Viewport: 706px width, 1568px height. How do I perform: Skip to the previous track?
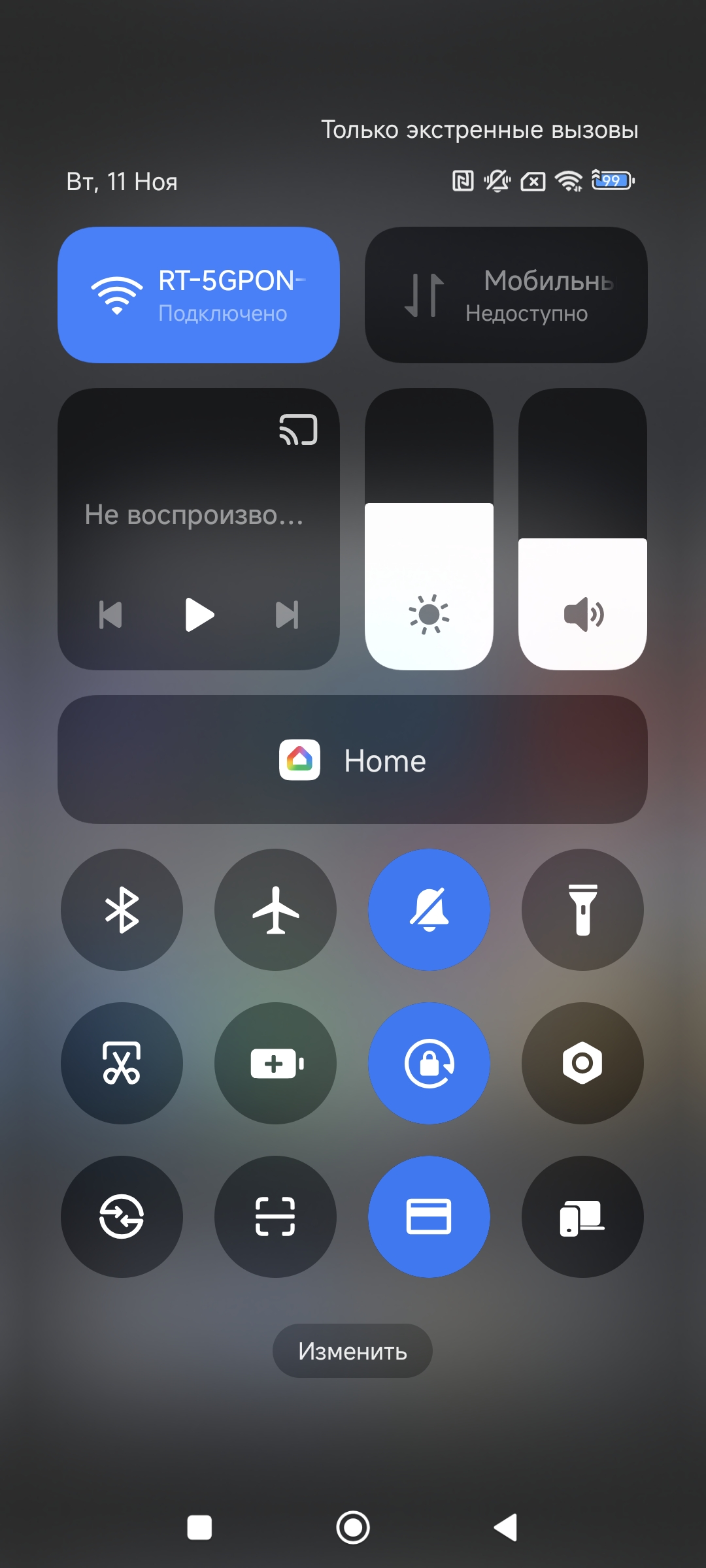(110, 615)
